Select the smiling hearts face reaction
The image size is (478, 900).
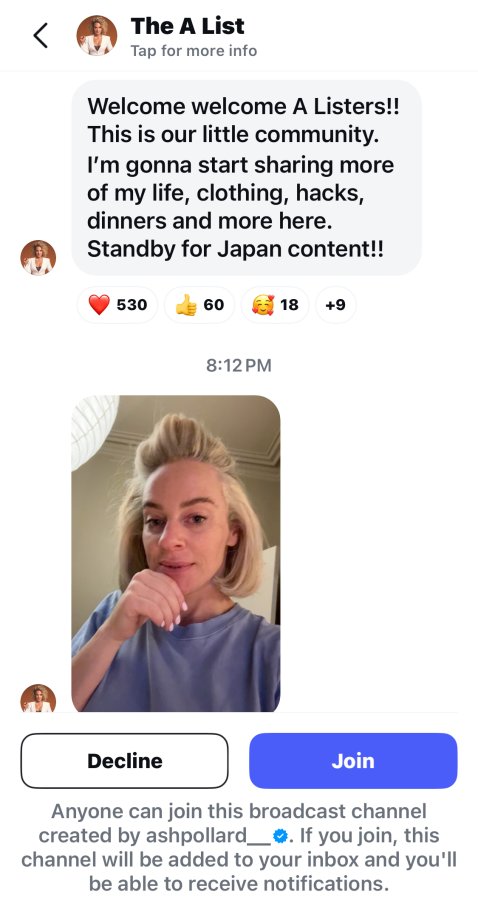tap(275, 305)
